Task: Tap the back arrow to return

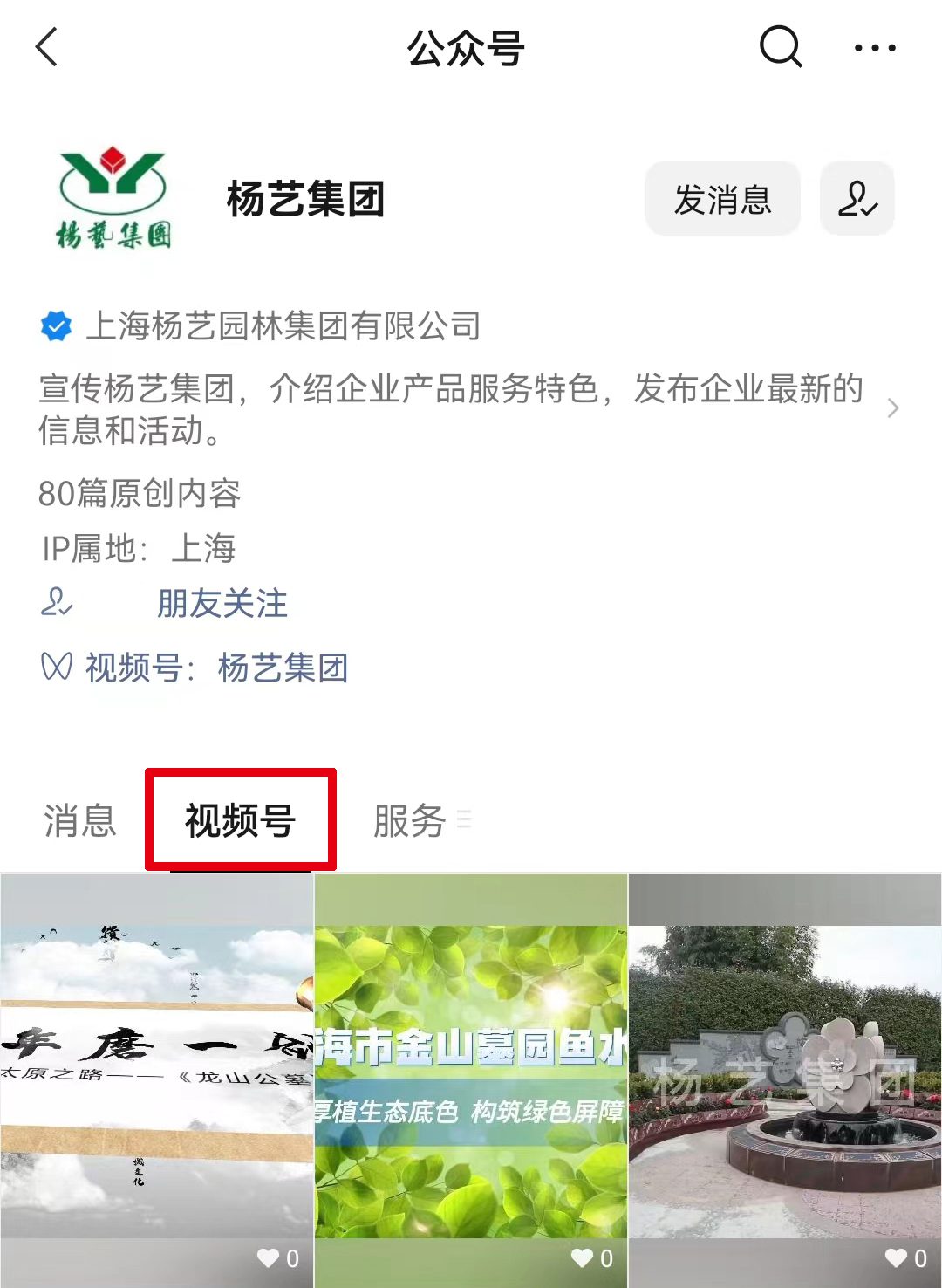Action: pos(45,50)
